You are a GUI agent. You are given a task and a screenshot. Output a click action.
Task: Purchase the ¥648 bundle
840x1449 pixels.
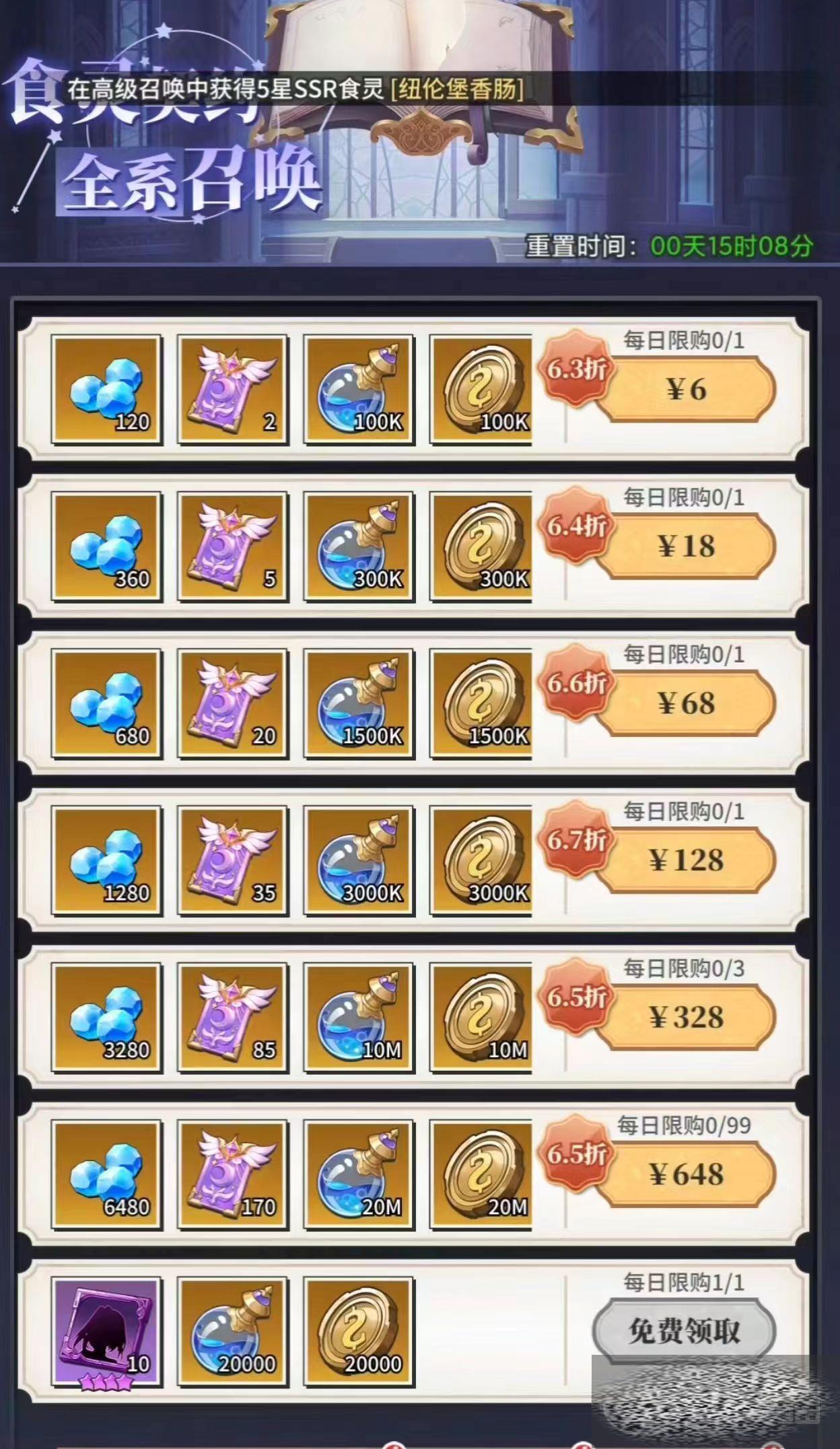685,1174
